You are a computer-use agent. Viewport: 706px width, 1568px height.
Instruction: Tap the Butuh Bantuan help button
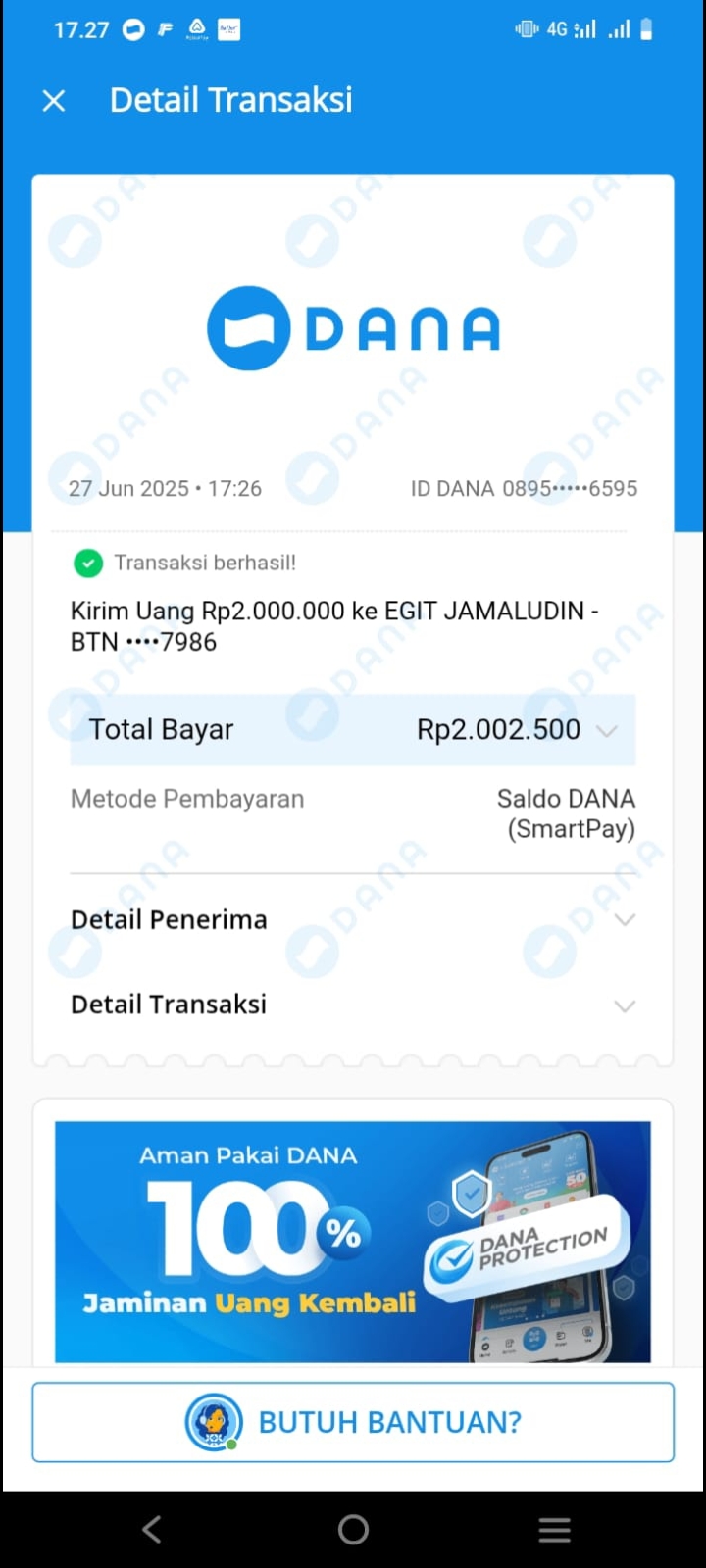[353, 1422]
